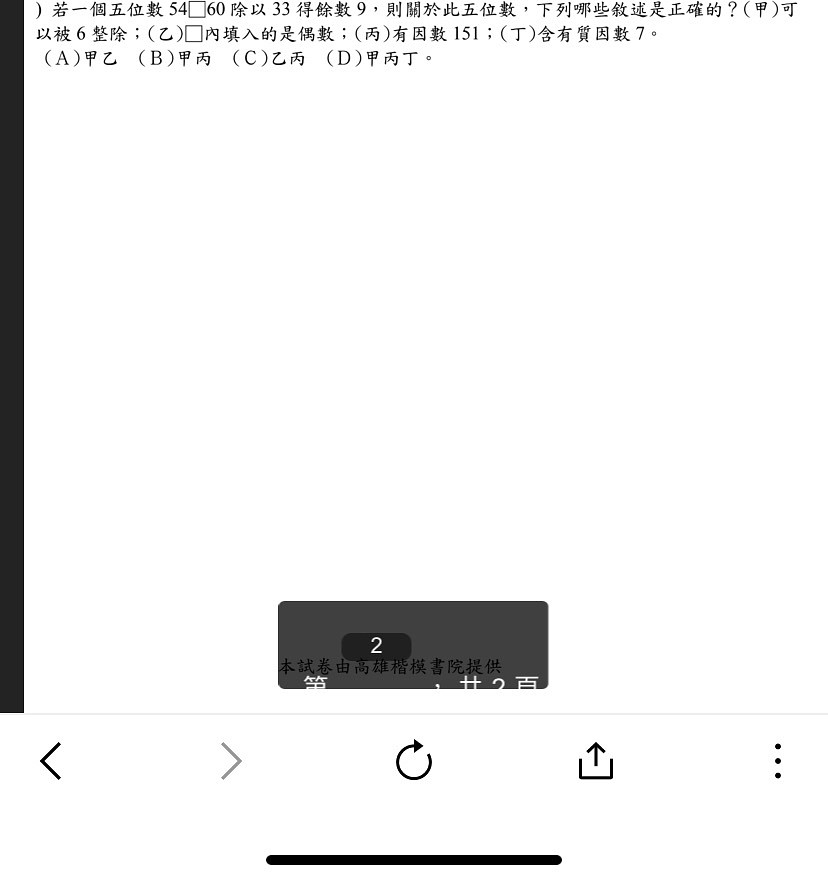Go back to the previous page
This screenshot has width=828, height=880.
[x=51, y=762]
